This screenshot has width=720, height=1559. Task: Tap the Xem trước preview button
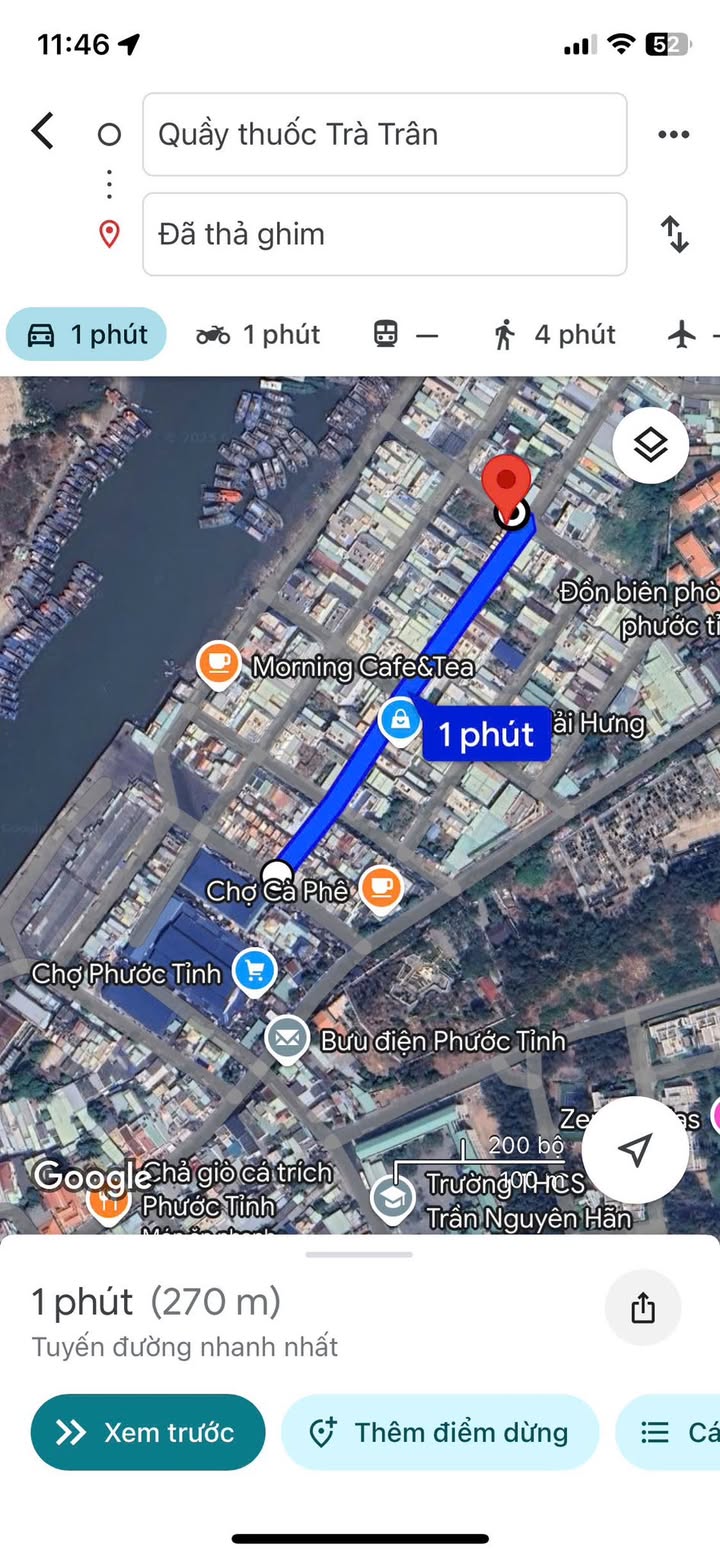pyautogui.click(x=148, y=1432)
